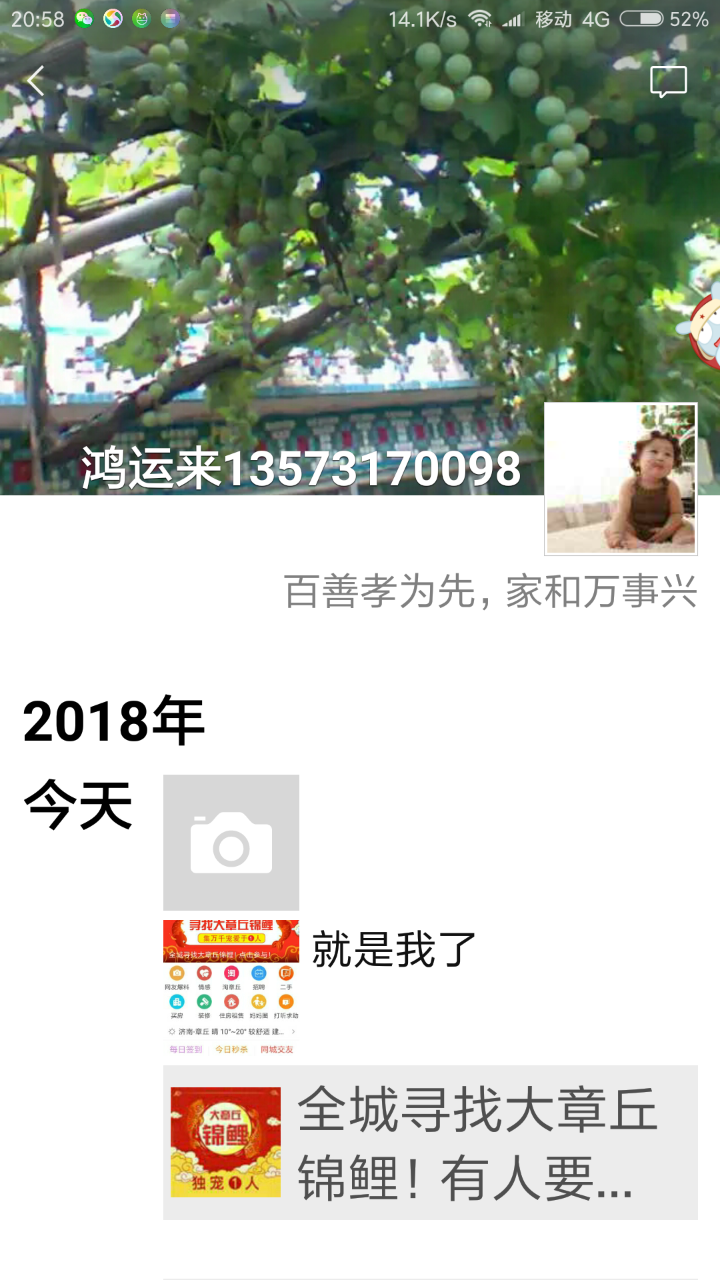The image size is (720, 1280).
Task: Open the messages icon at top right
Action: (668, 82)
